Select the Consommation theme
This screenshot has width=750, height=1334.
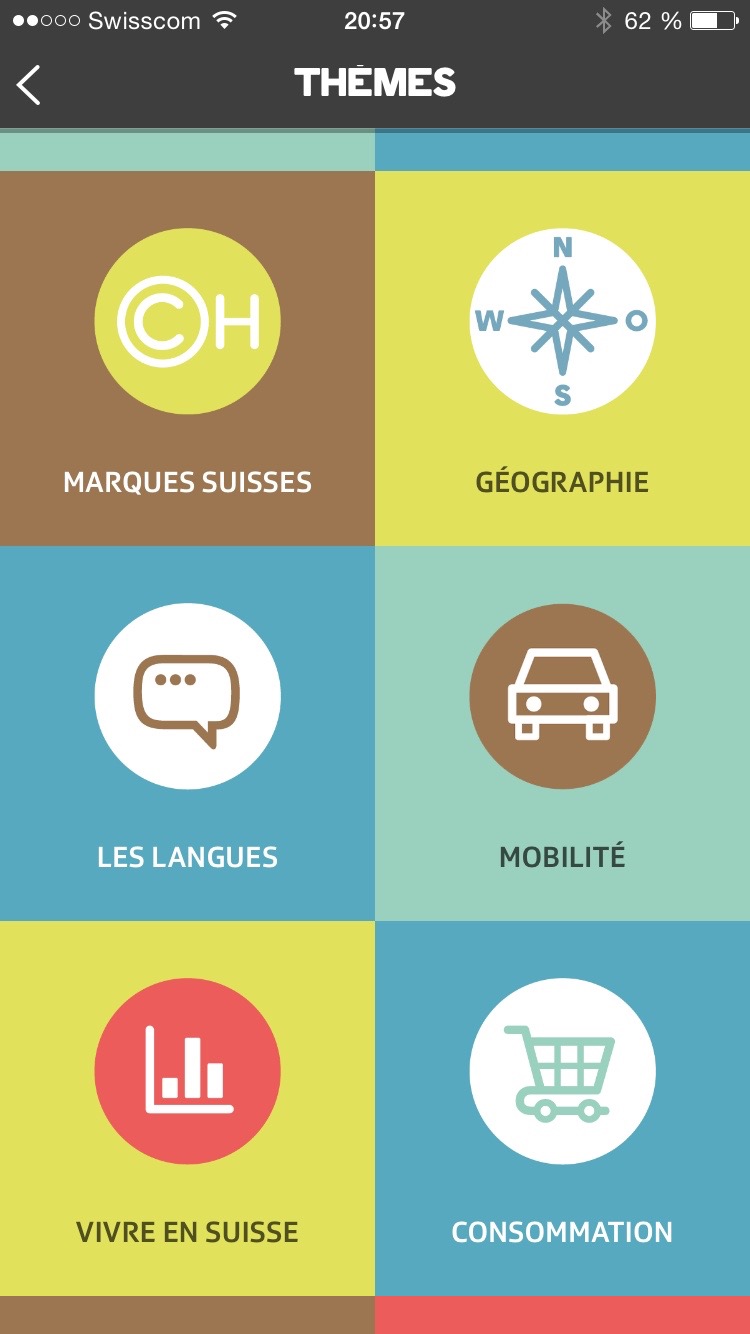point(562,1108)
